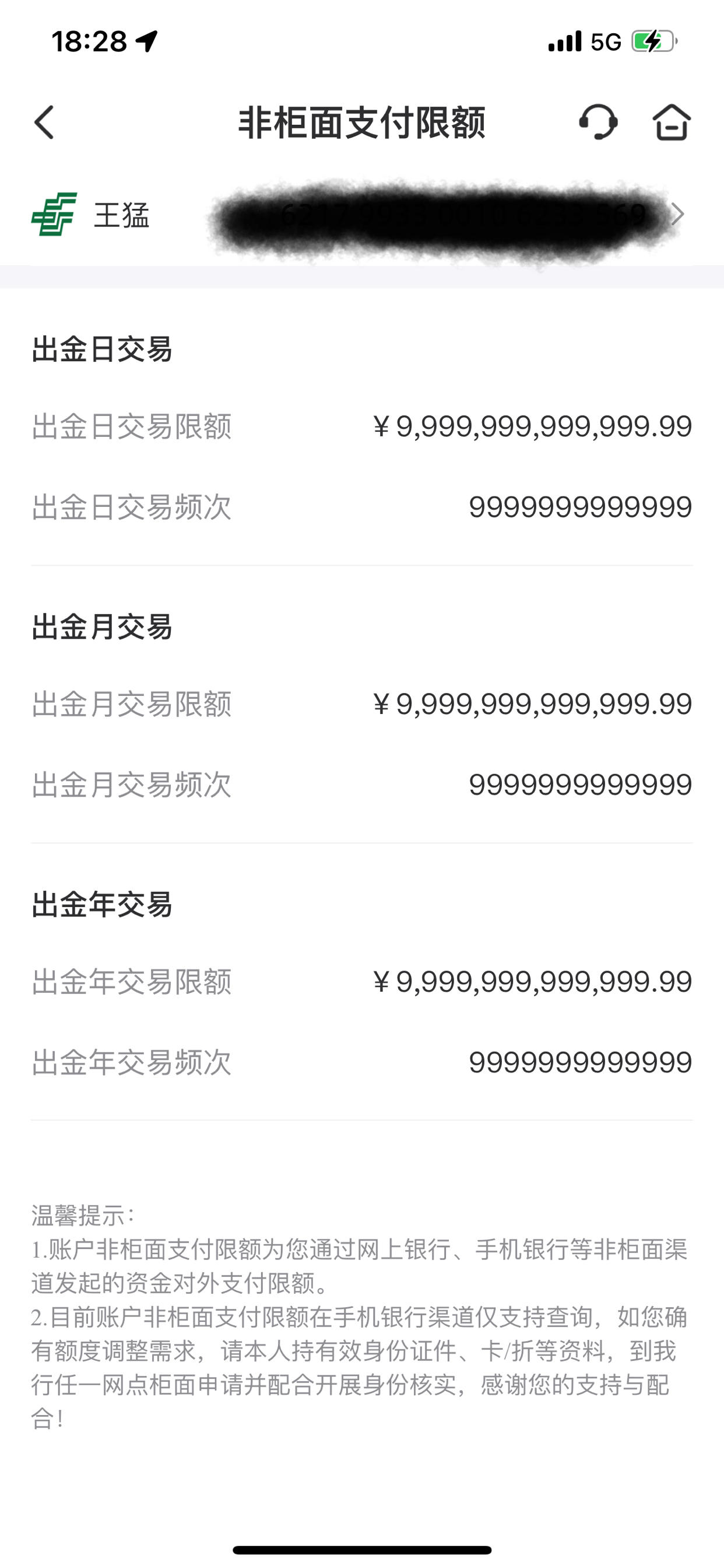Open customer service headset icon
The image size is (724, 1568).
tap(598, 122)
